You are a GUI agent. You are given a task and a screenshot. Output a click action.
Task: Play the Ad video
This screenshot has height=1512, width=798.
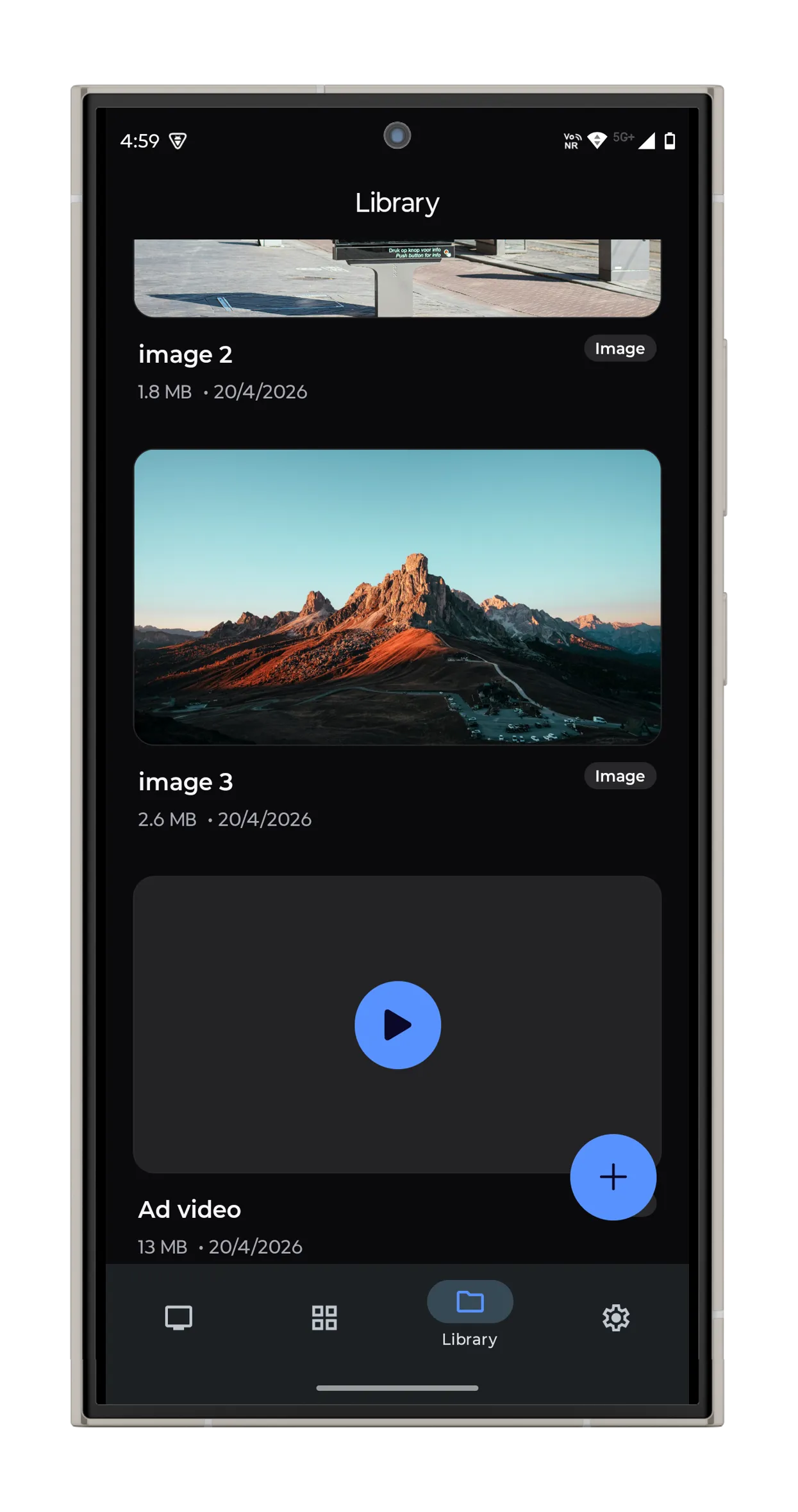click(397, 1025)
